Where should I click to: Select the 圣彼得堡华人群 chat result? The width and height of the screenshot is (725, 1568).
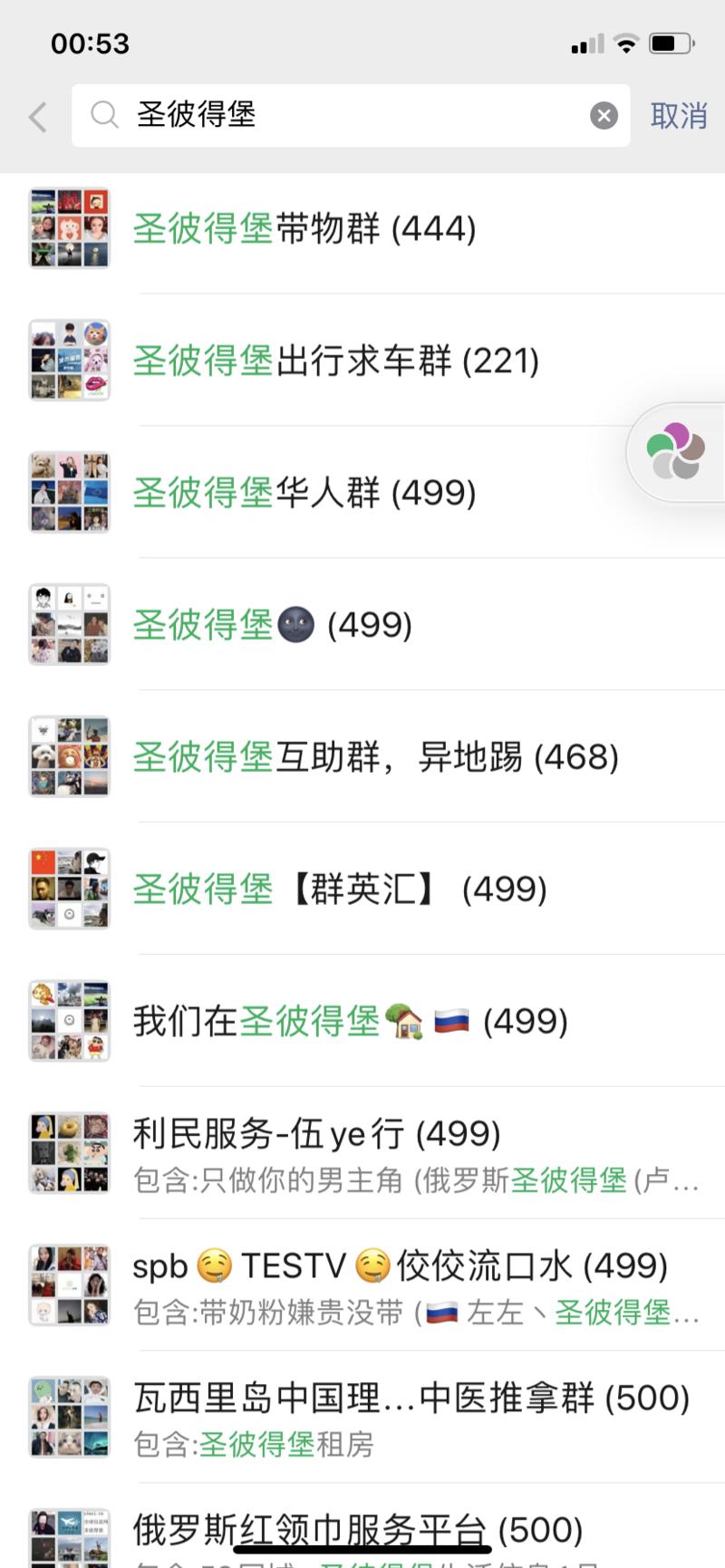[304, 492]
